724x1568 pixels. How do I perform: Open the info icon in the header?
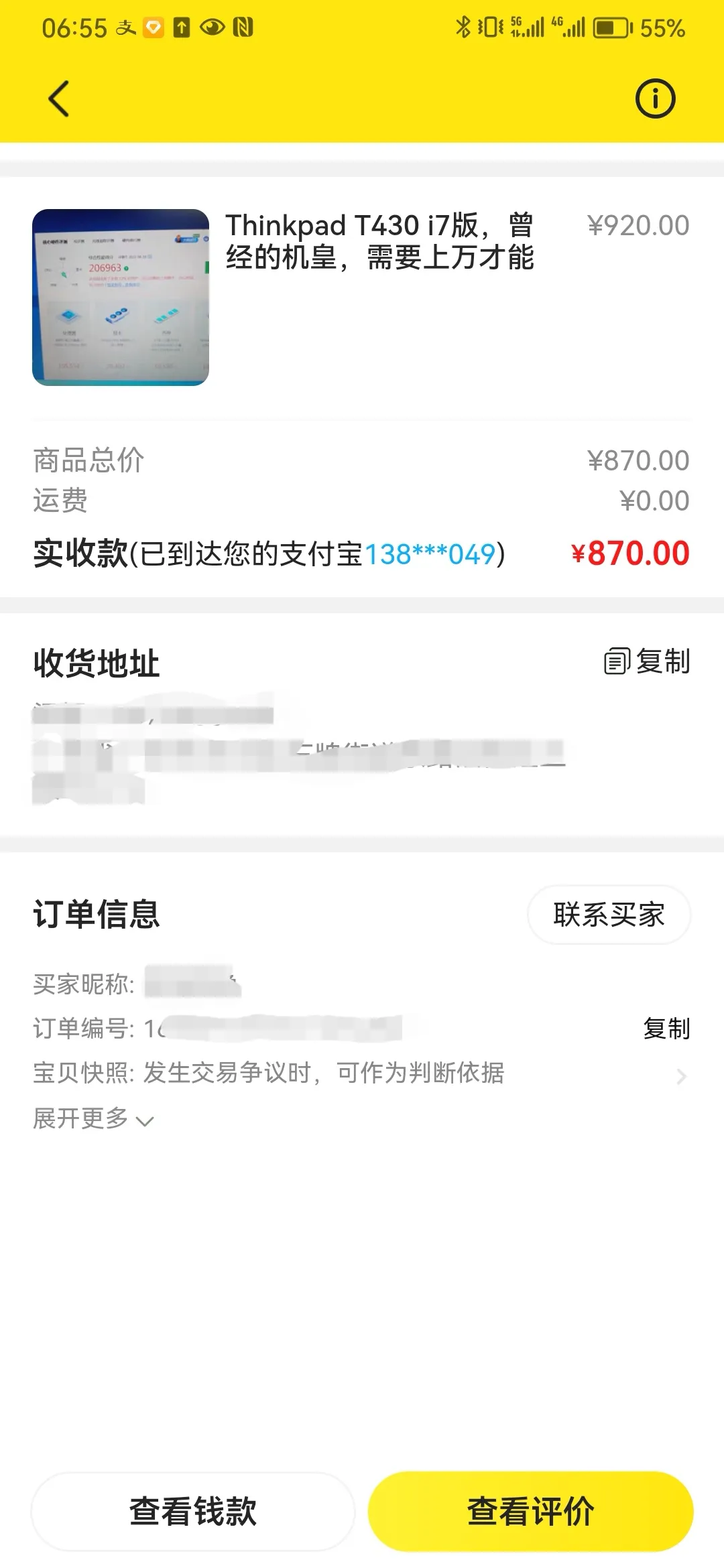coord(655,99)
